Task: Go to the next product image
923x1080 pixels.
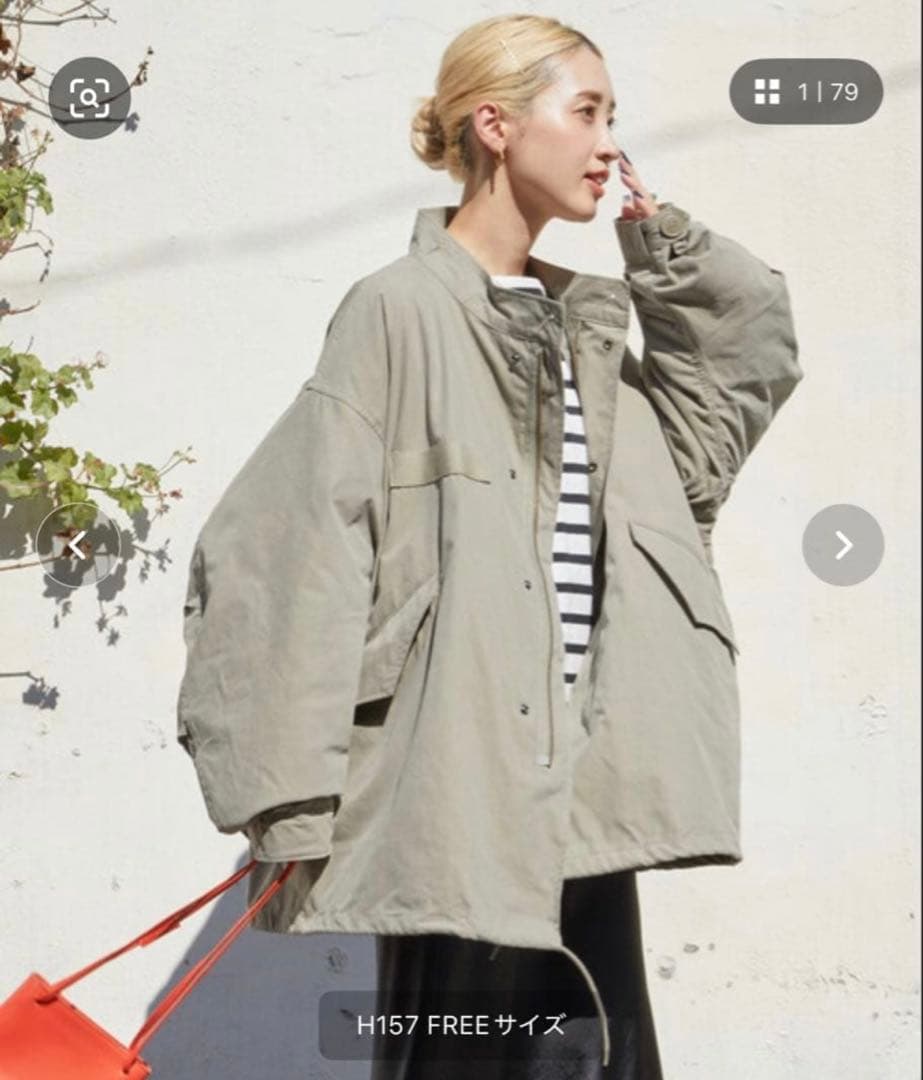Action: (842, 545)
